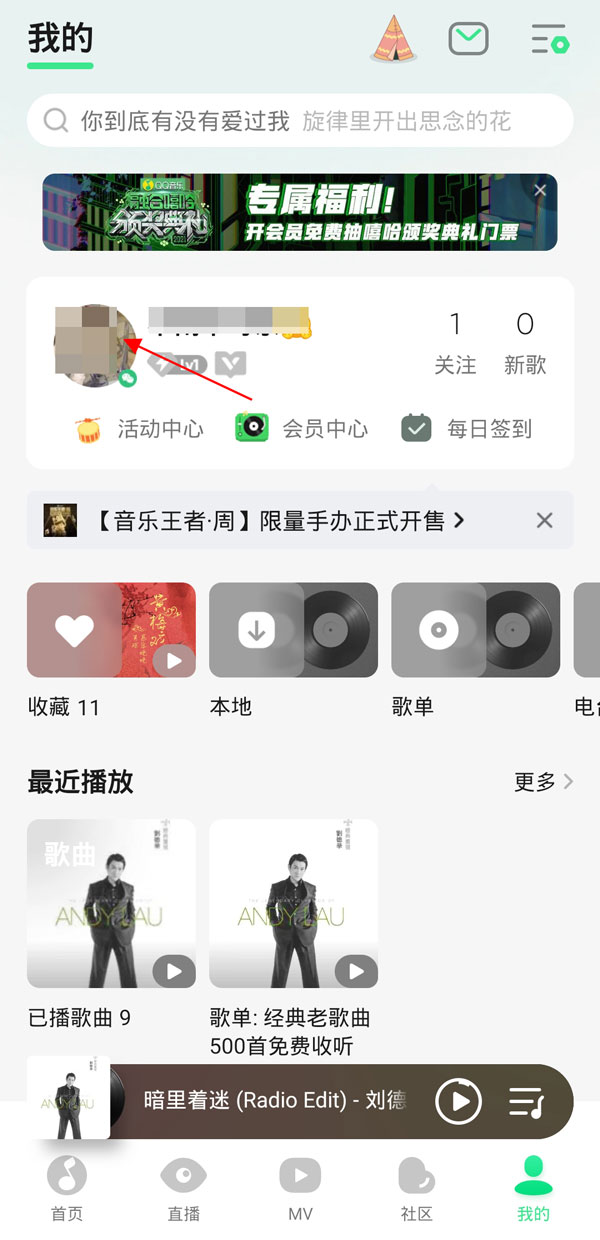
Task: Tap the search box
Action: tap(300, 121)
